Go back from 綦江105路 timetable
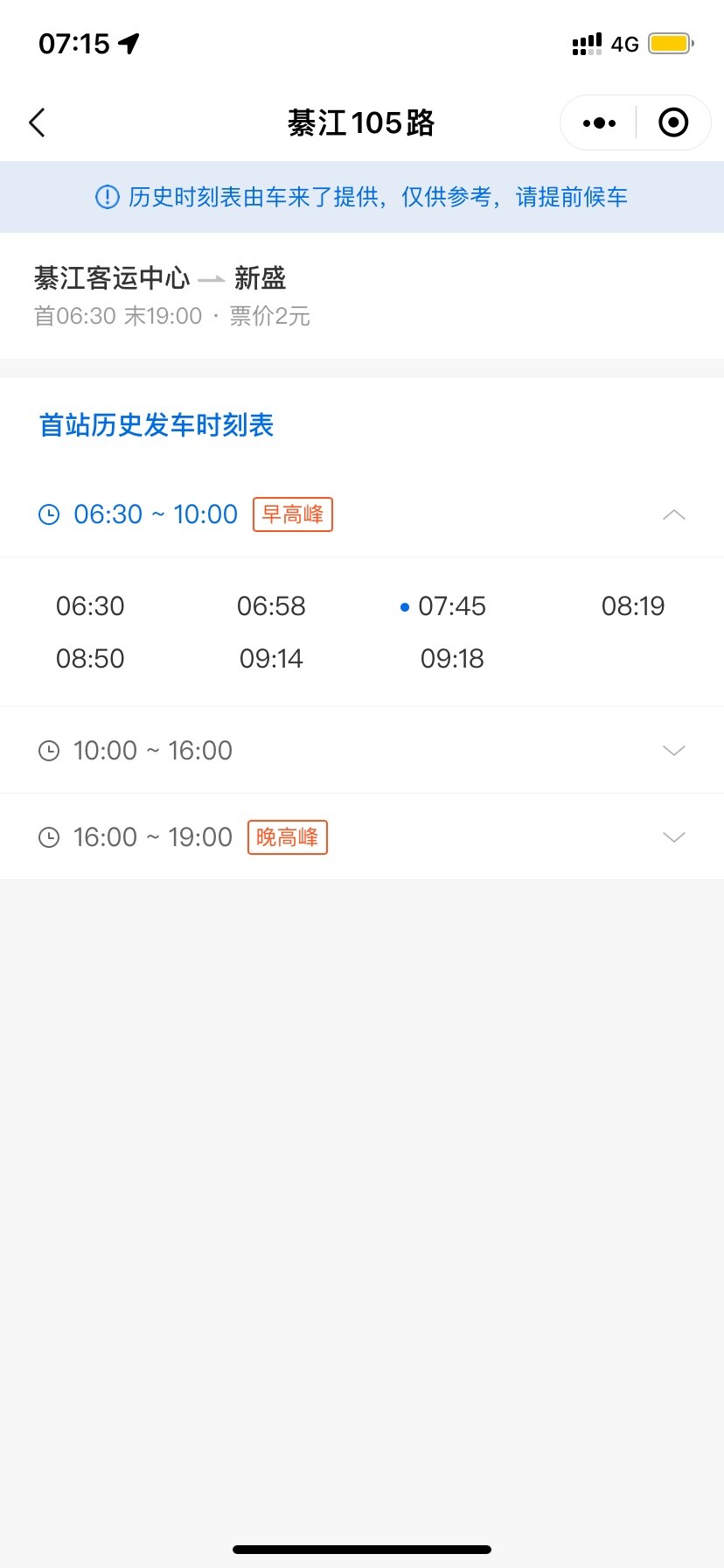The image size is (724, 1568). click(x=37, y=123)
